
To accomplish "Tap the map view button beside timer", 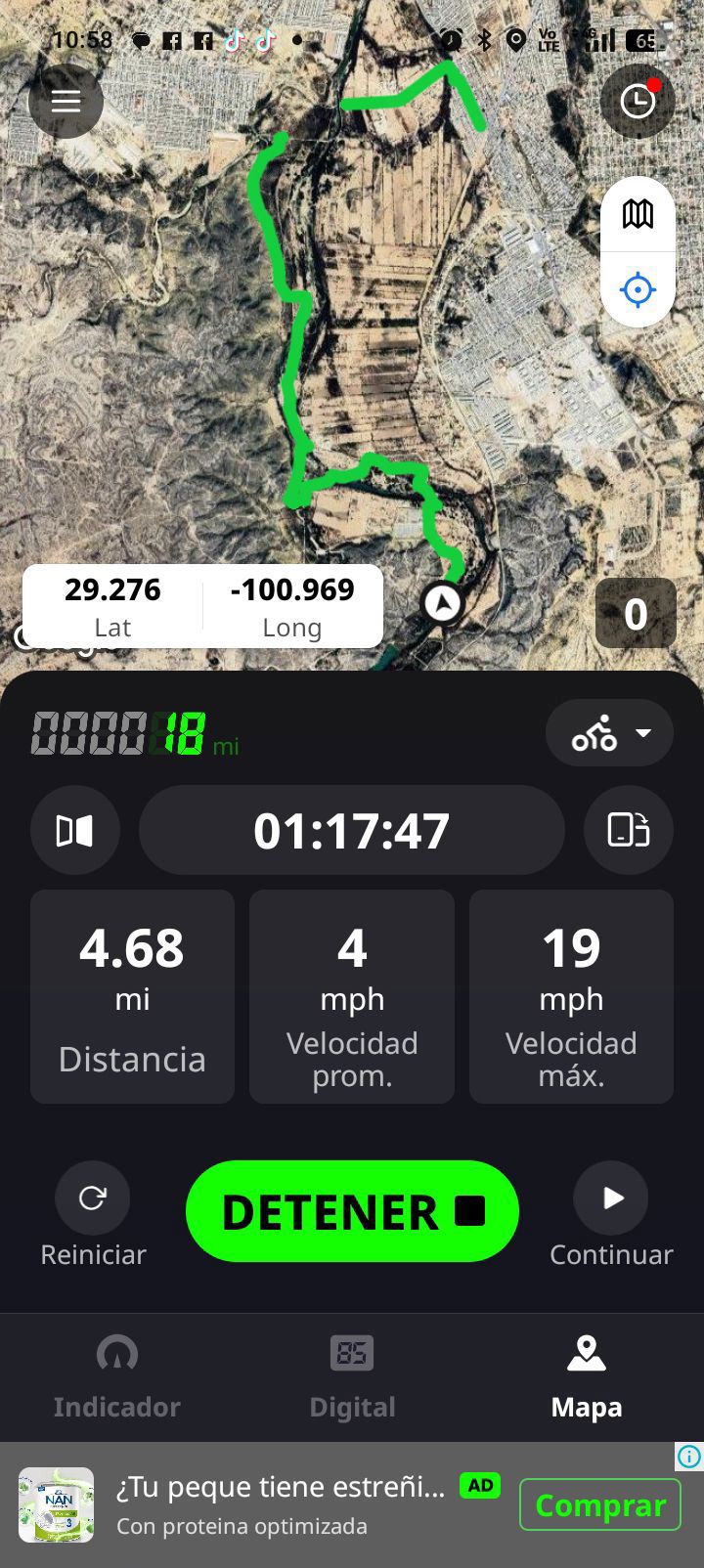I will (75, 830).
